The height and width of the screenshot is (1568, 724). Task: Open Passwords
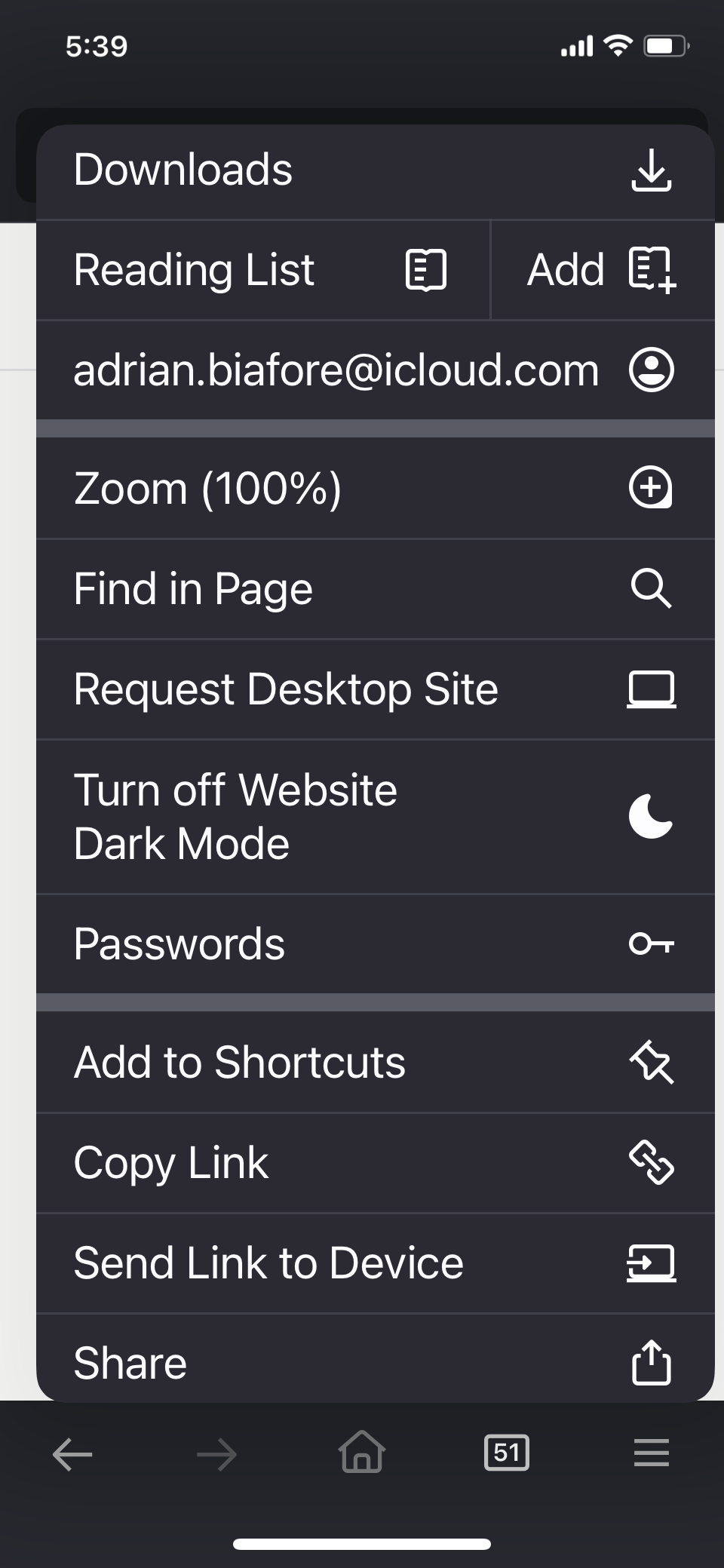pyautogui.click(x=375, y=944)
